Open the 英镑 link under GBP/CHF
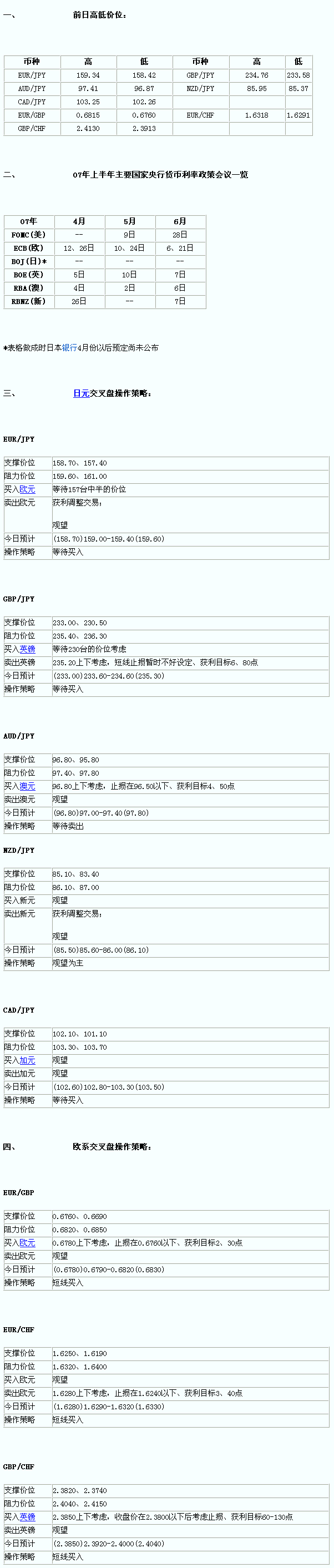This screenshot has height=1568, width=334. pyautogui.click(x=27, y=1516)
